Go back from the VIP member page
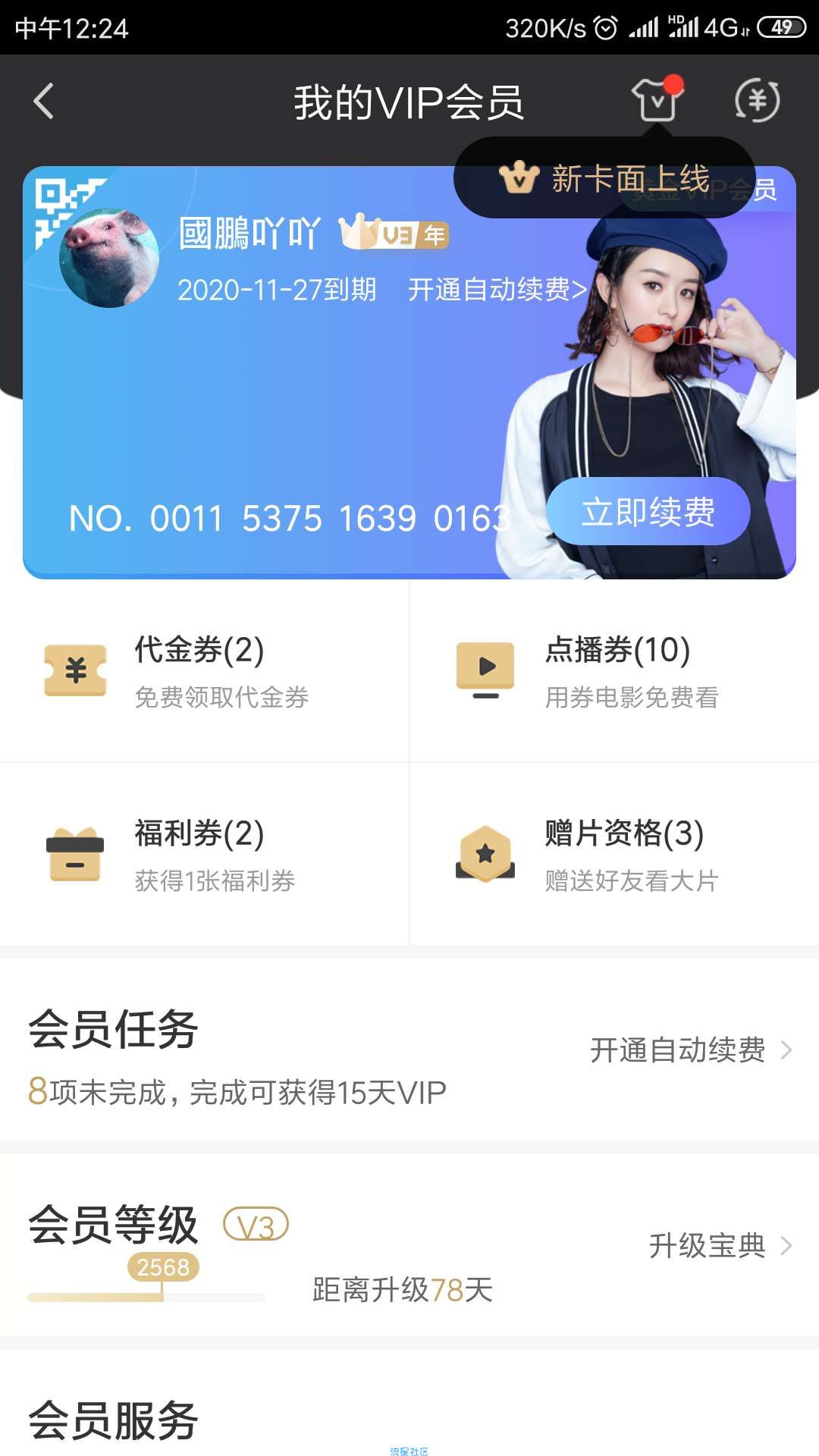Image resolution: width=819 pixels, height=1456 pixels. 44,102
